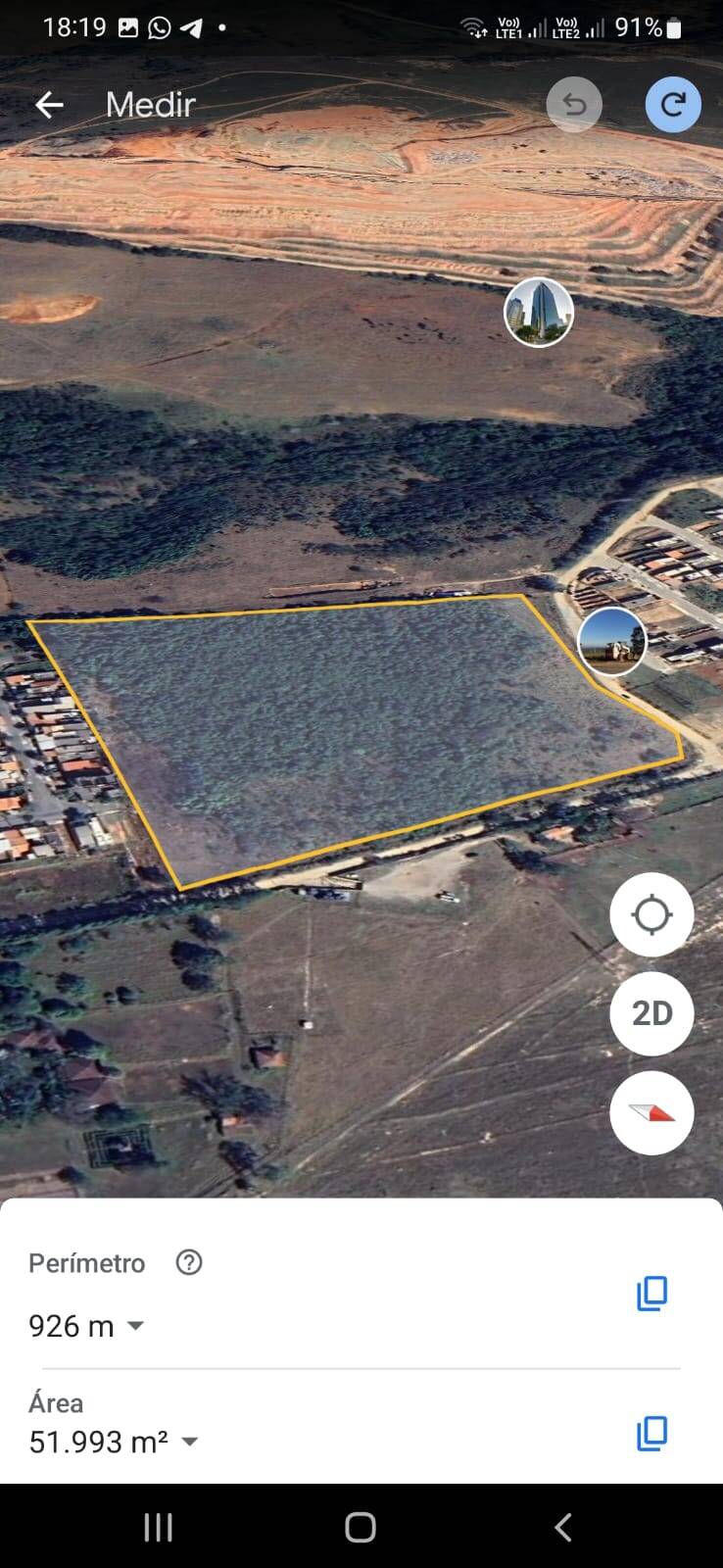The image size is (723, 1568).
Task: Tap the redo measurement icon
Action: [x=672, y=105]
